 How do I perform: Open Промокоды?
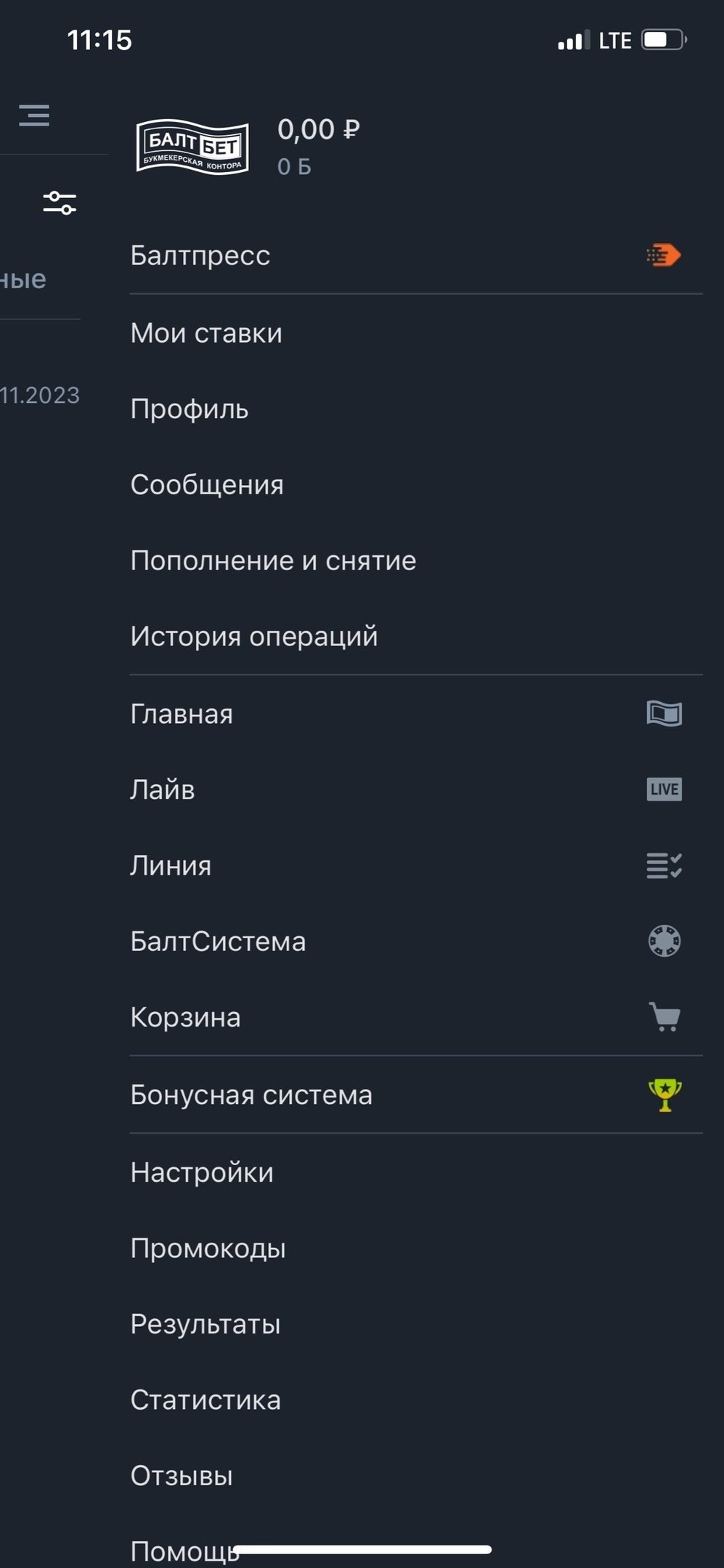208,1249
